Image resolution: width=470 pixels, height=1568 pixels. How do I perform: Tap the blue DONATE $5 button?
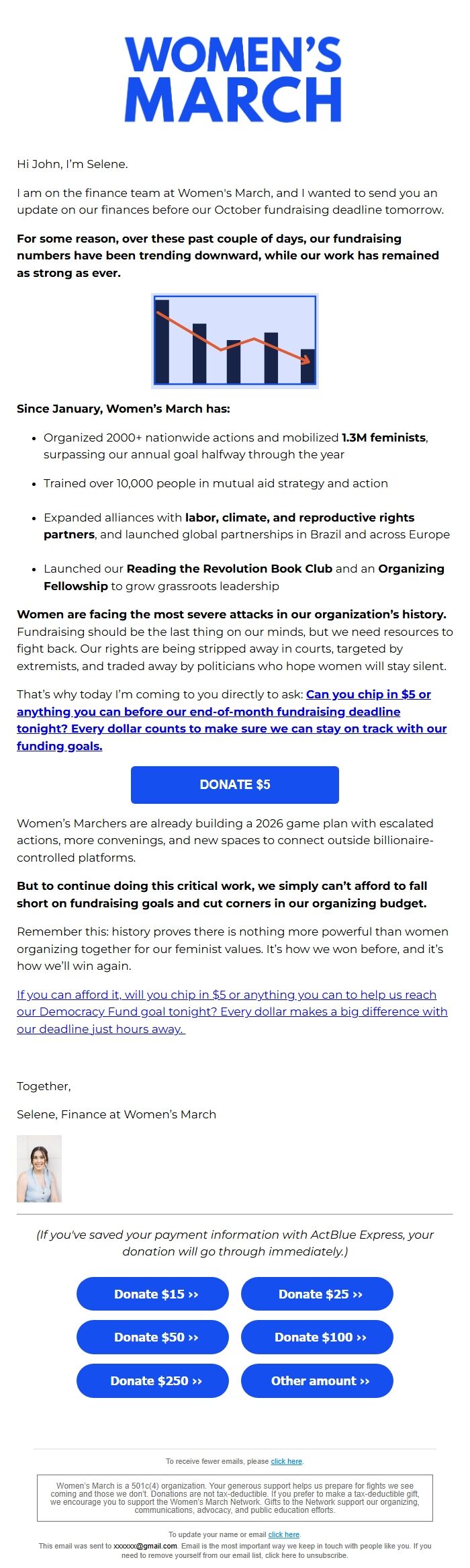coord(234,784)
